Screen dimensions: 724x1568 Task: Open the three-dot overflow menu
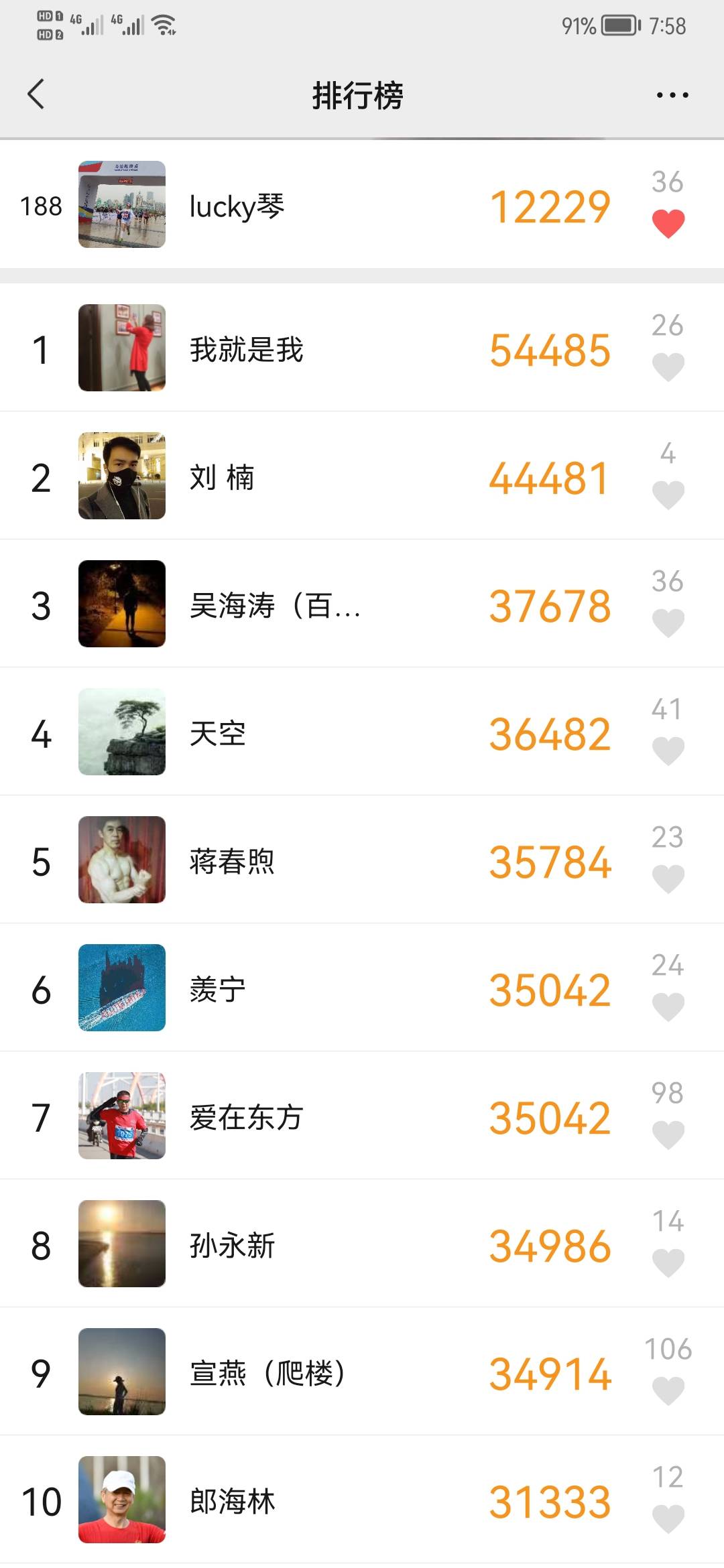click(672, 95)
